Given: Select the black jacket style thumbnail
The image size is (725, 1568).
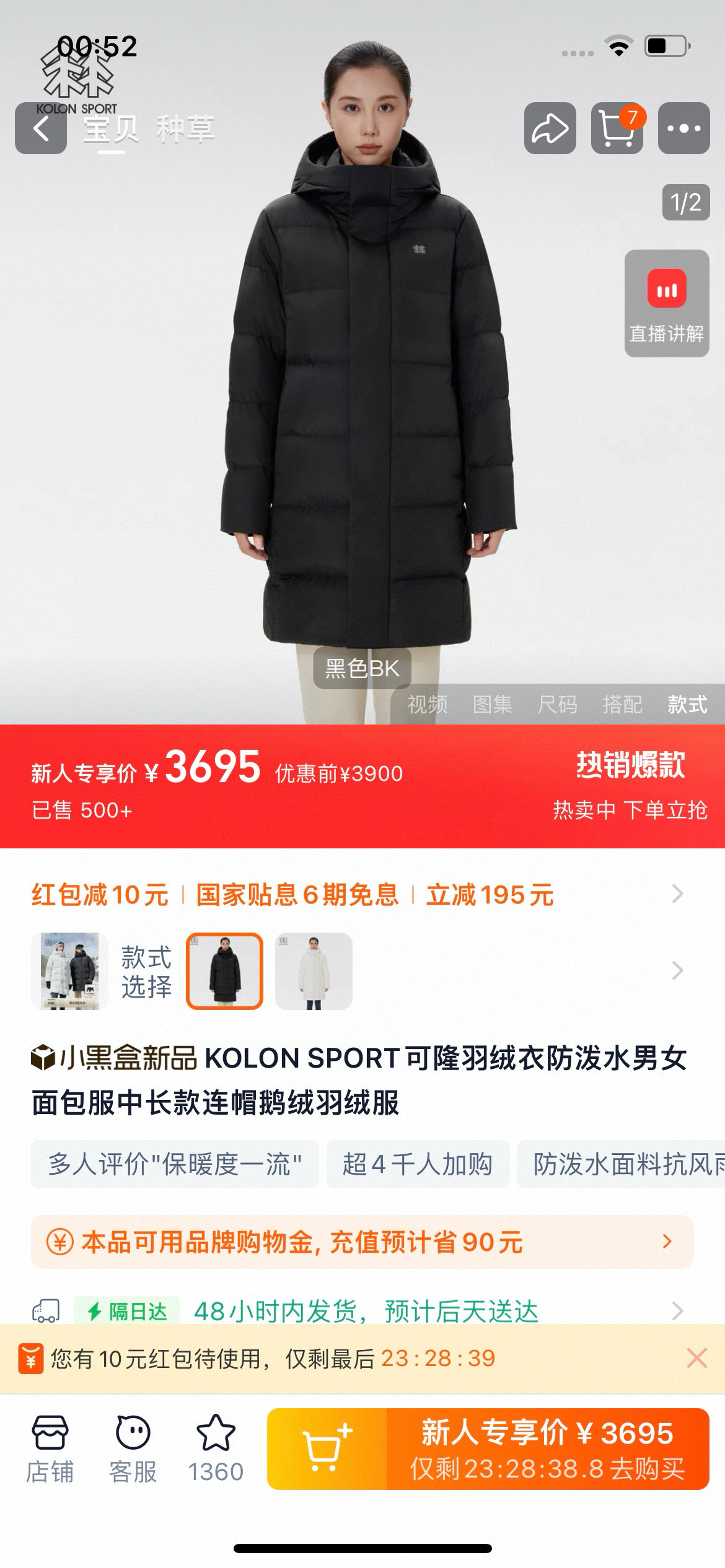Looking at the screenshot, I should [x=225, y=971].
